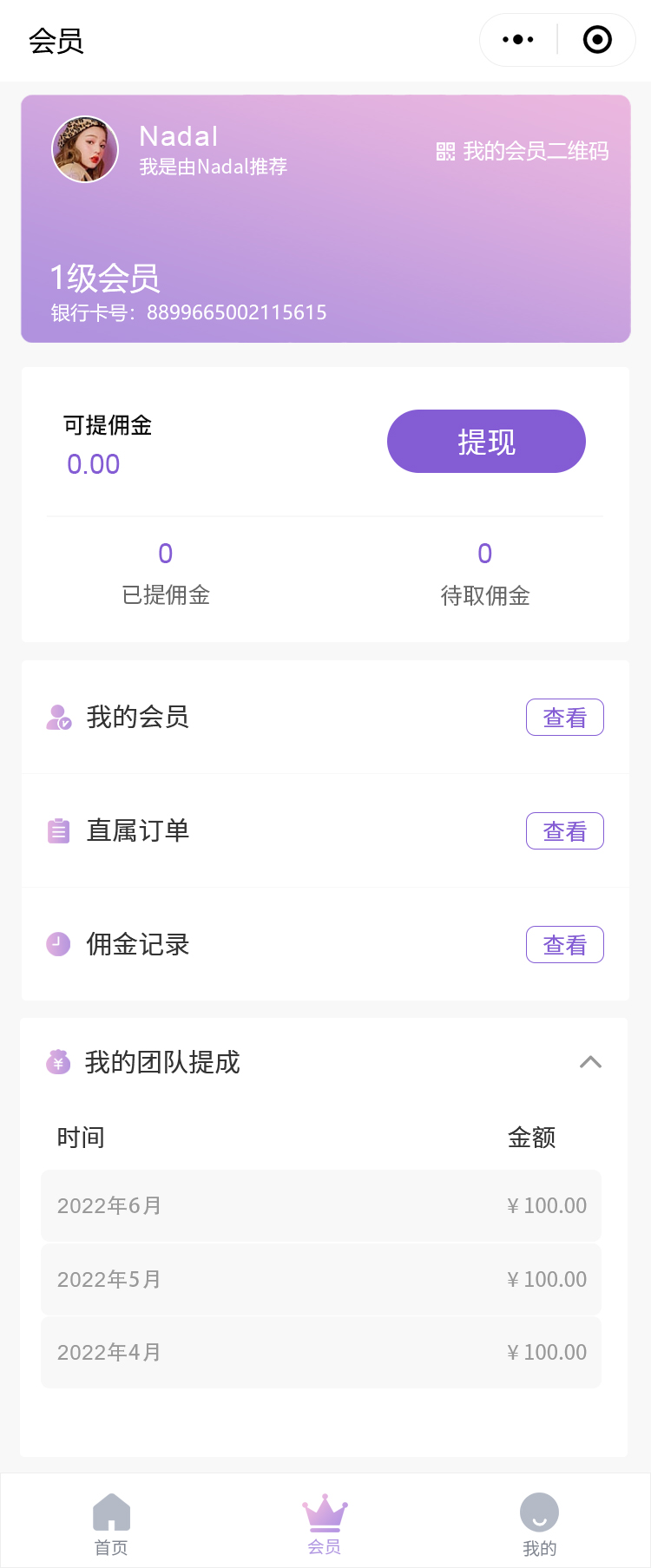Switch to the 首页 tab
651x1568 pixels.
111,1524
